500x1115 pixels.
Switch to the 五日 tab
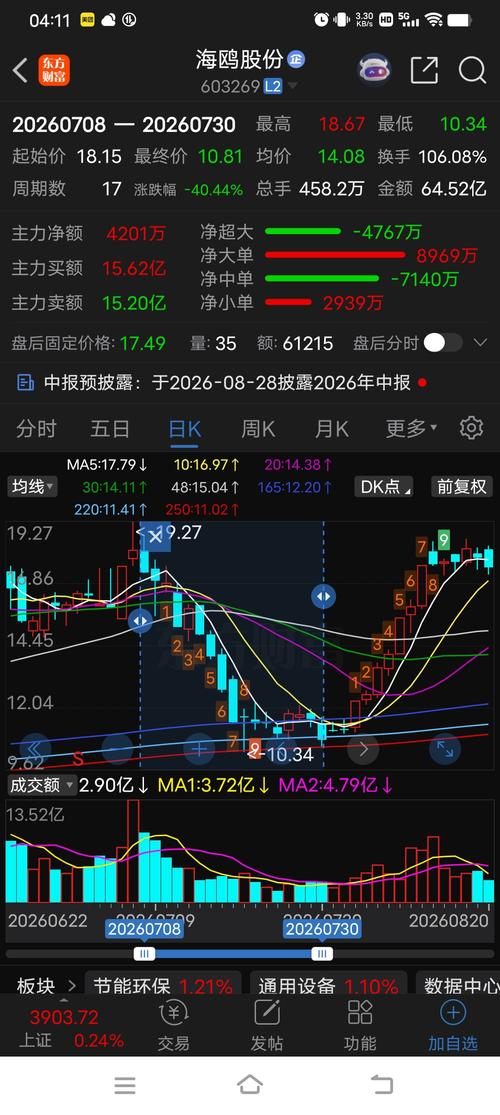click(x=110, y=429)
